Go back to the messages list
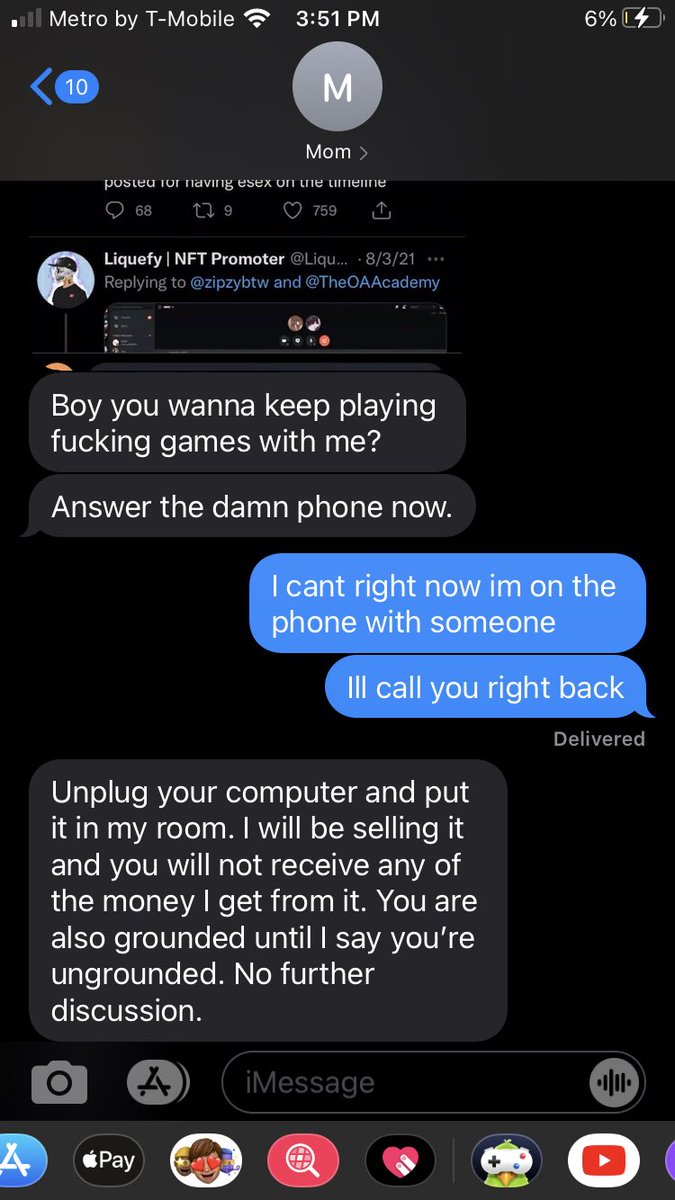675x1200 pixels. [62, 87]
